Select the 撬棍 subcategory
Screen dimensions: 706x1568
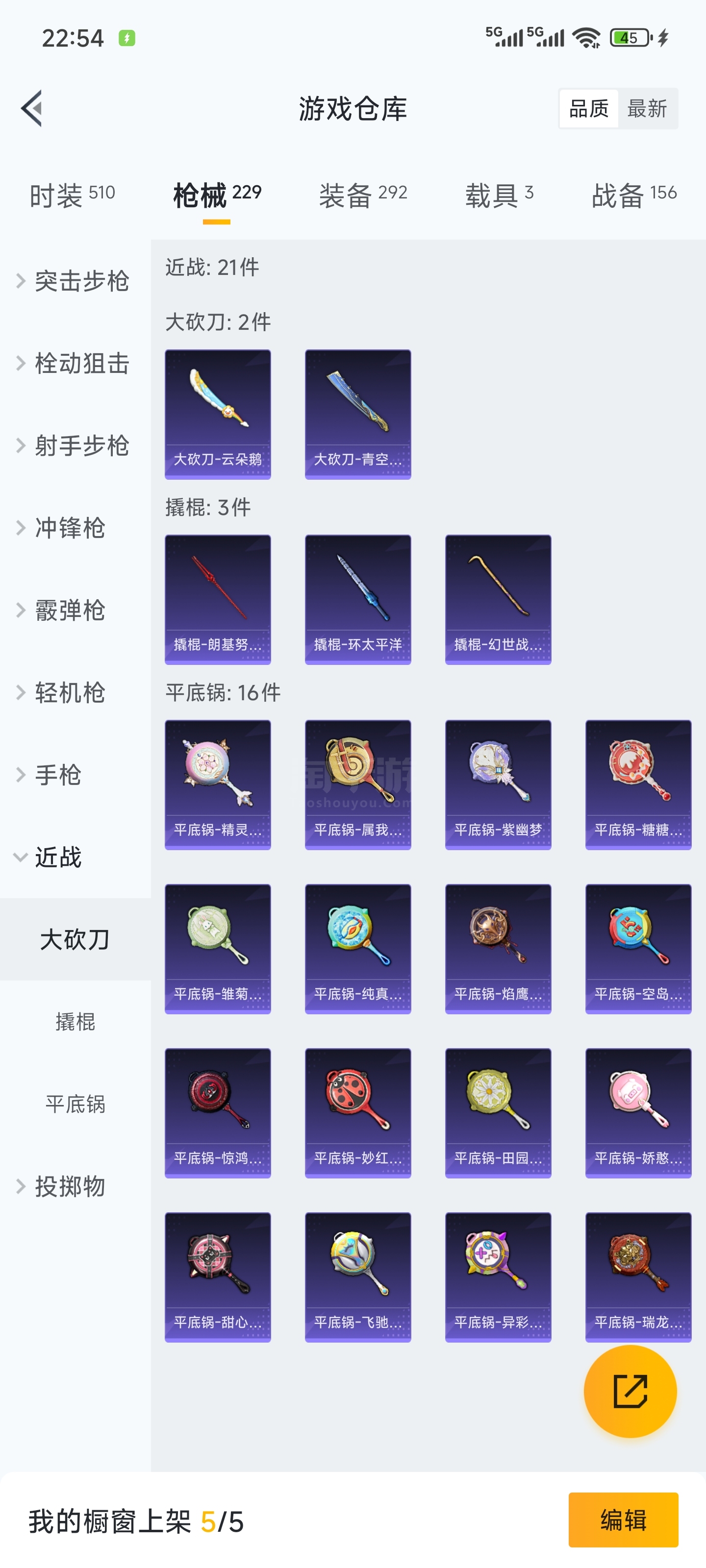coord(75,1021)
